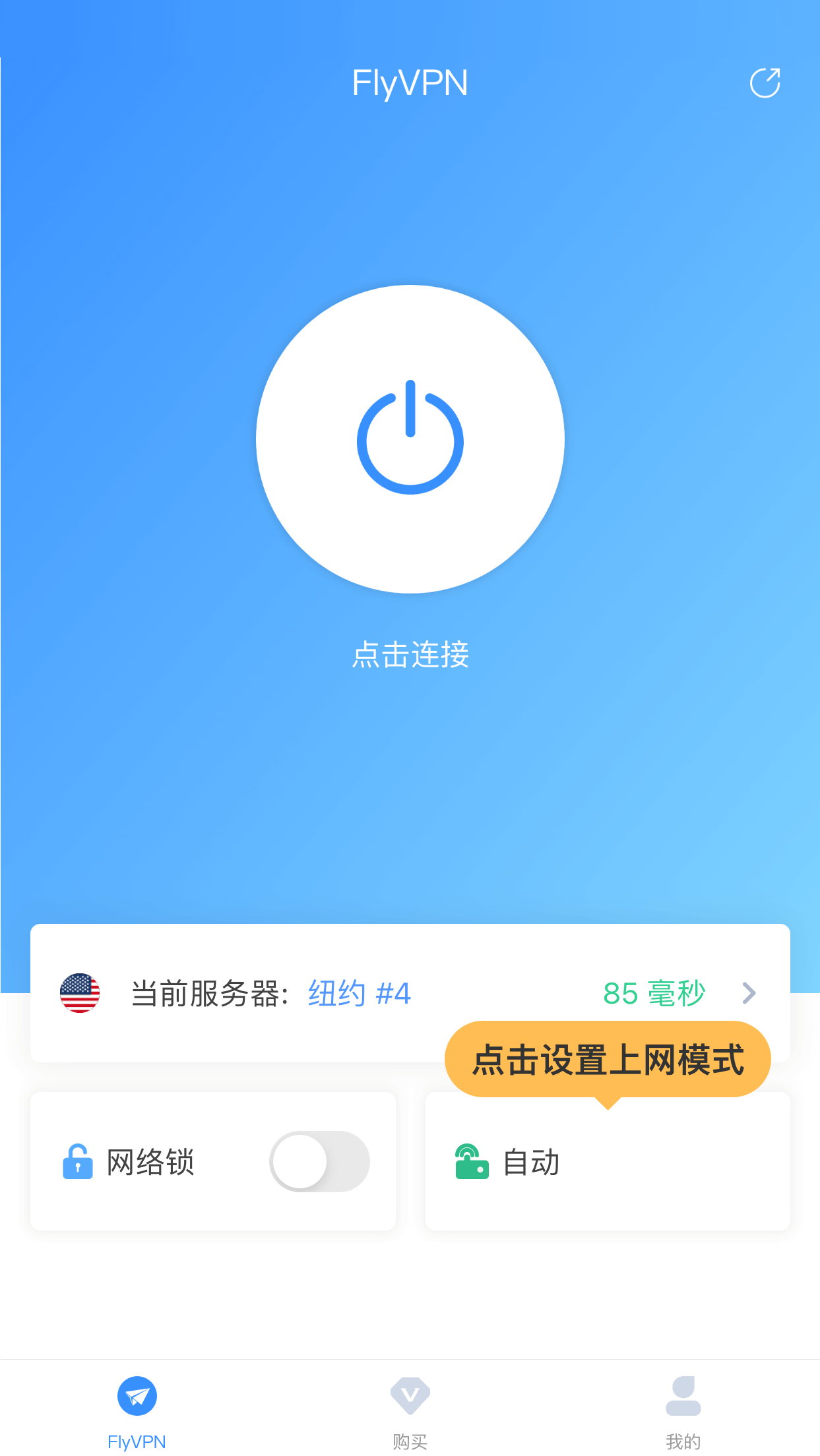Open the current server row 纽约 #4
This screenshot has width=820, height=1456.
[410, 993]
